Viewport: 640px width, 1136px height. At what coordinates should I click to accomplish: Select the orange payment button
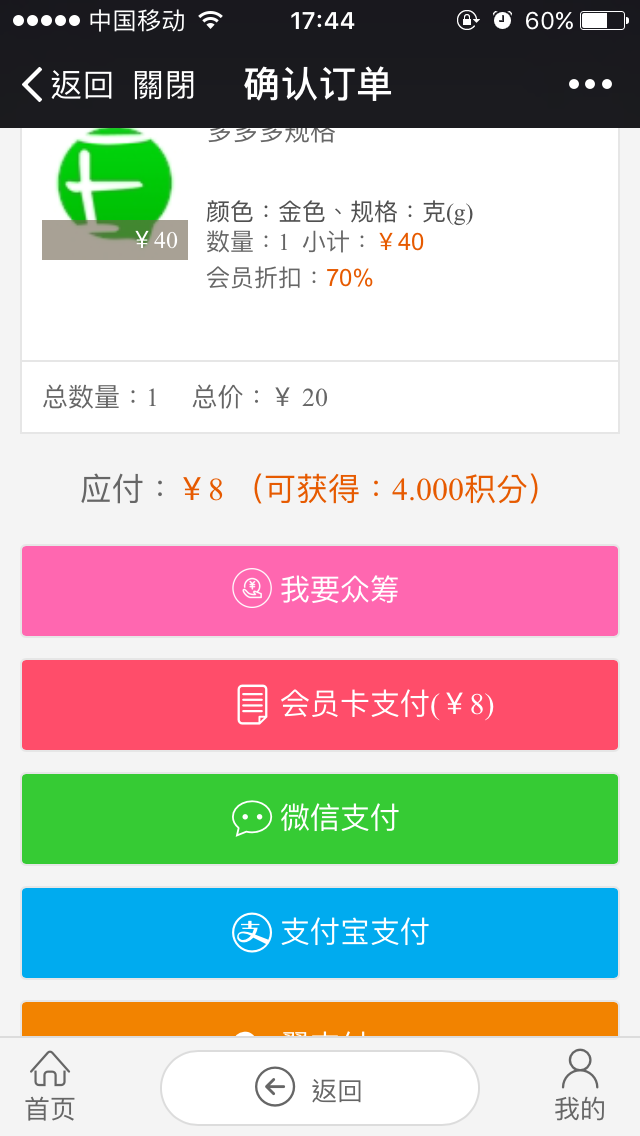[320, 1020]
